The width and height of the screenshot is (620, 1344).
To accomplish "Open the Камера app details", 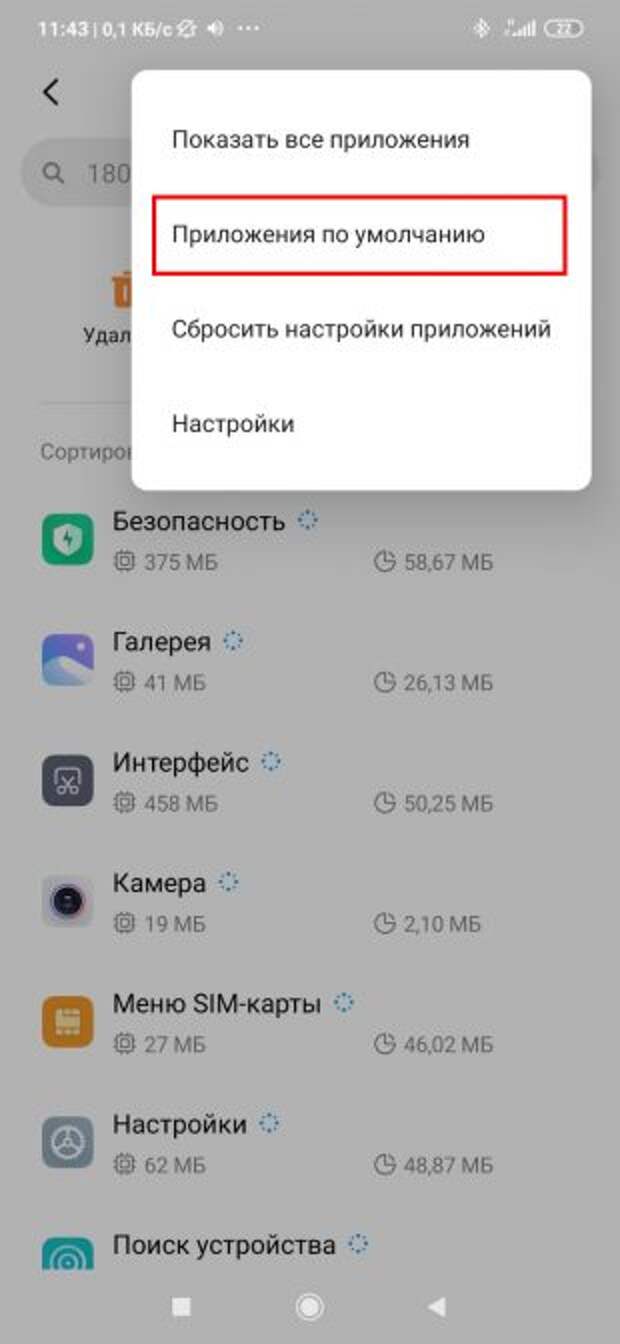I will (159, 883).
